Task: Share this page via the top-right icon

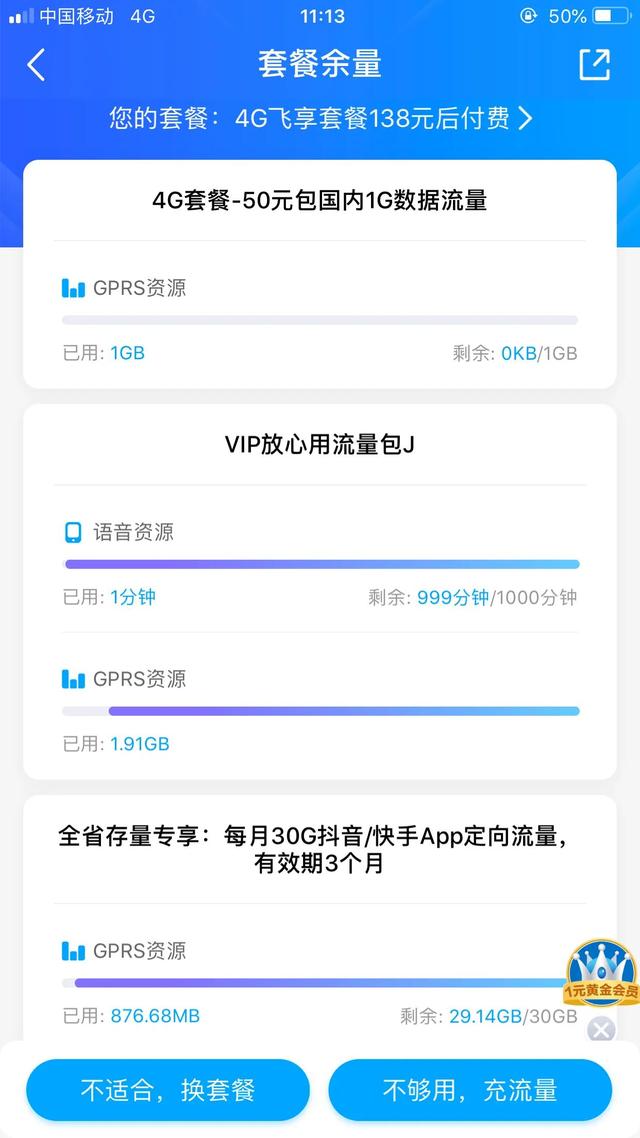Action: 594,65
